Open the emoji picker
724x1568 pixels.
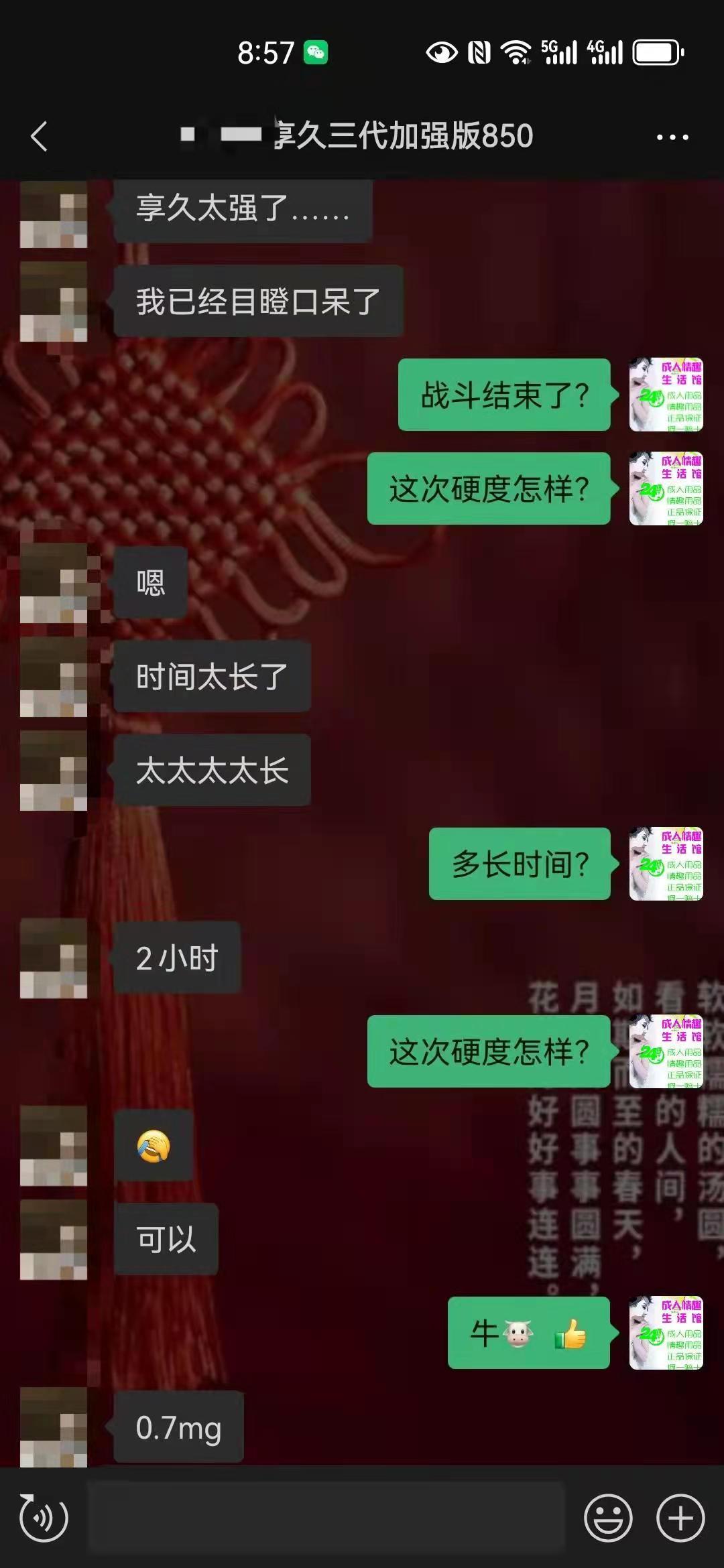pyautogui.click(x=608, y=1518)
